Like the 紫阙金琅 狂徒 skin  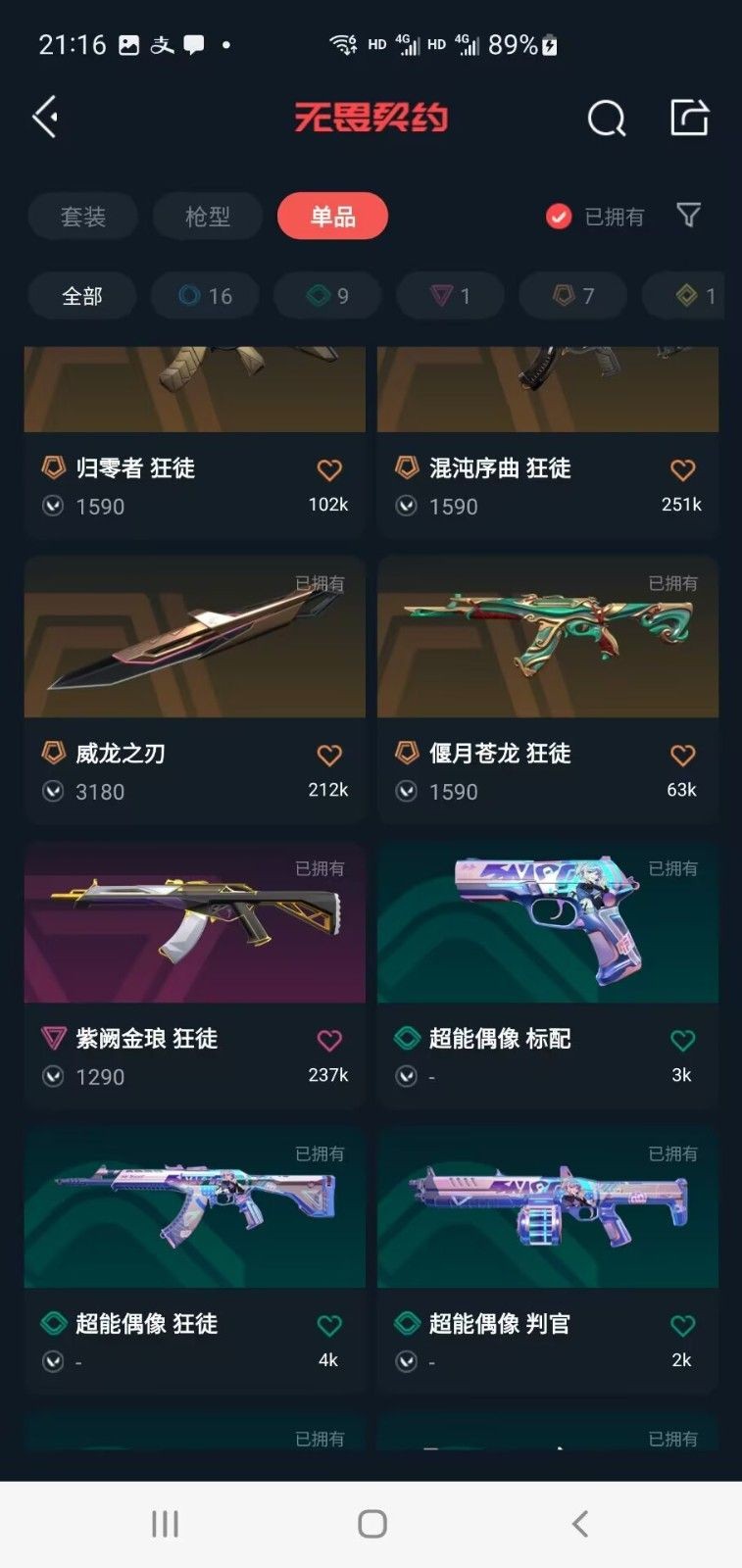point(329,1040)
